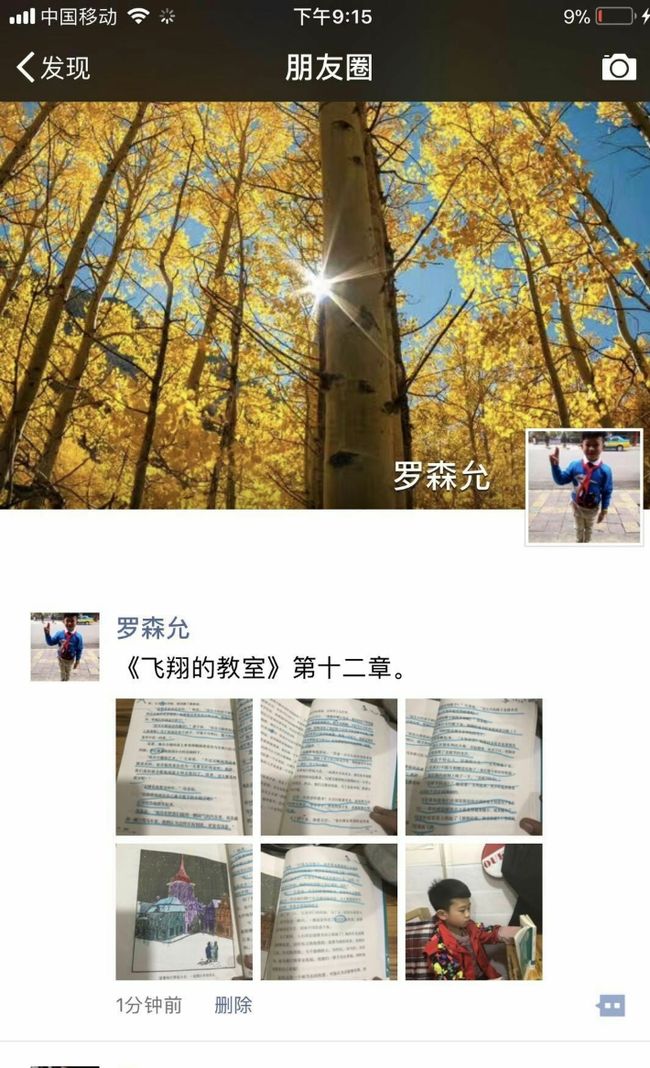Open the colored castle illustration photo
Image resolution: width=650 pixels, height=1068 pixels.
184,912
